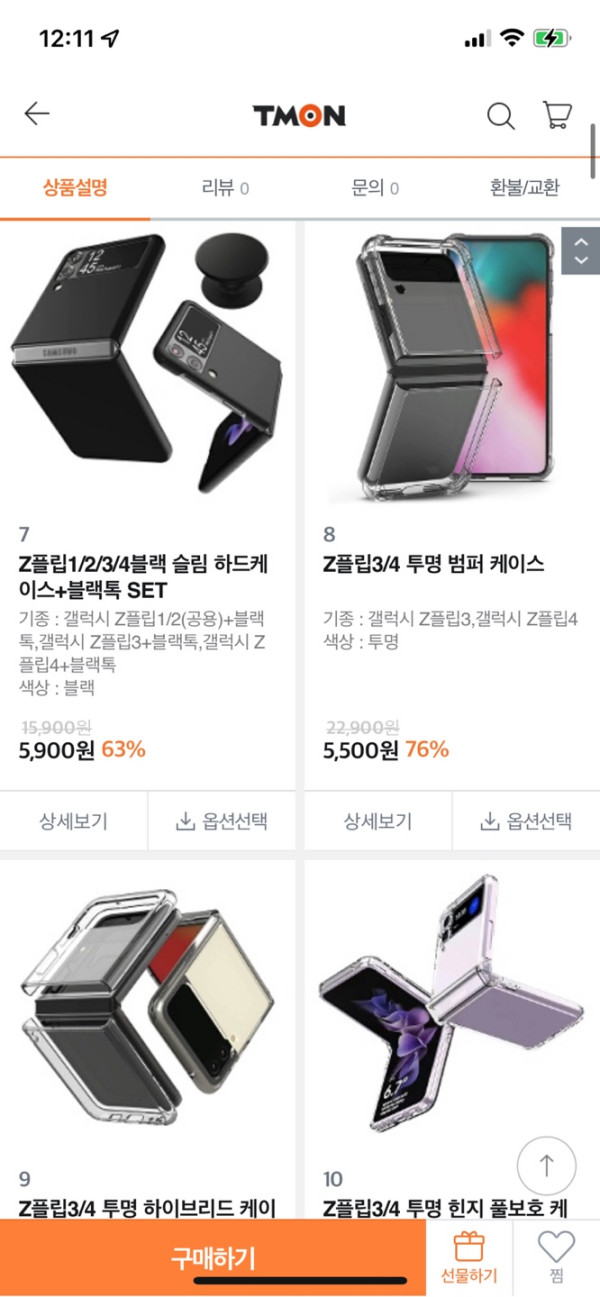Switch to the 리뷰 tab

coord(224,187)
